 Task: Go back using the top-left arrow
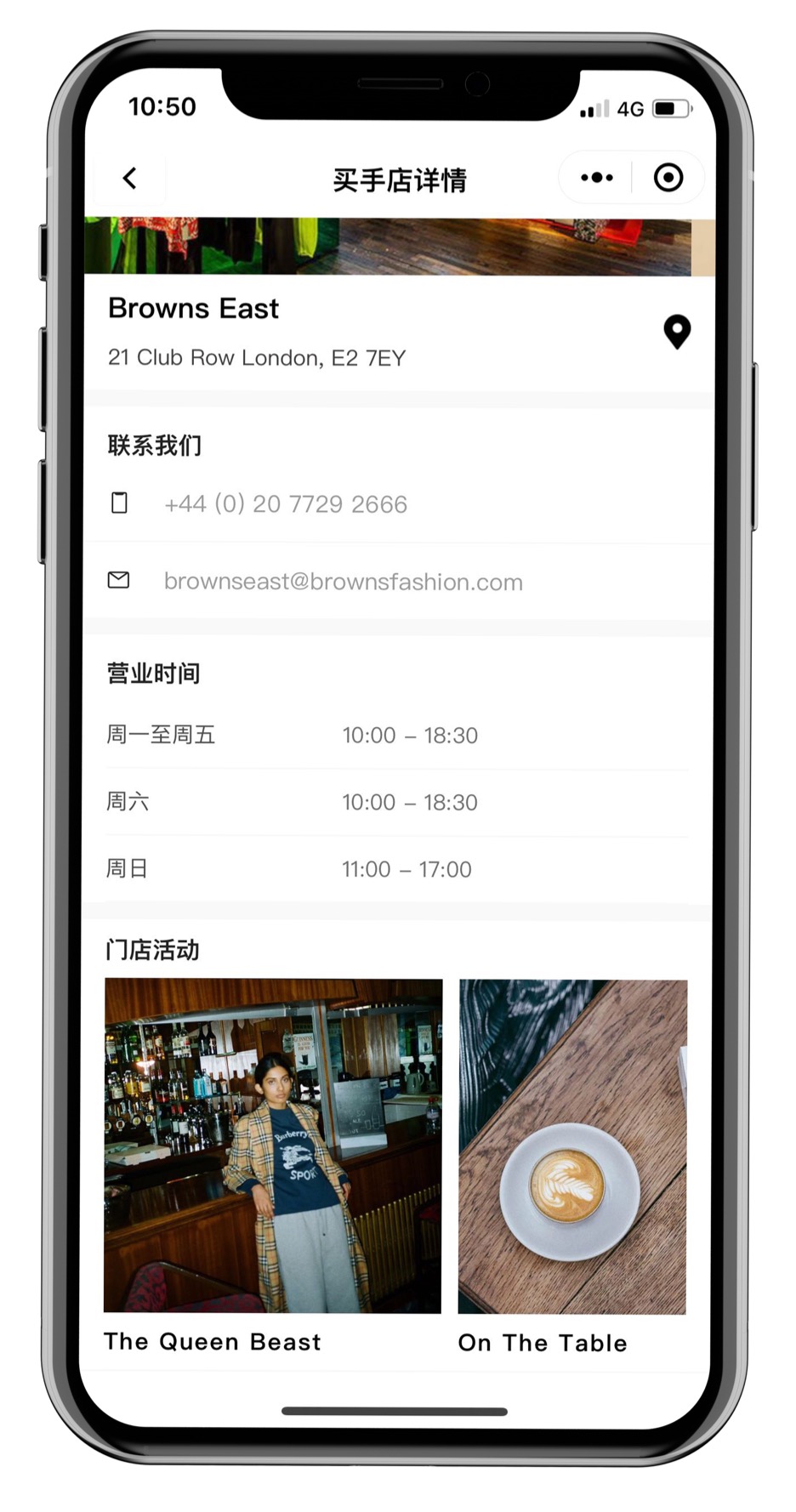coord(129,179)
